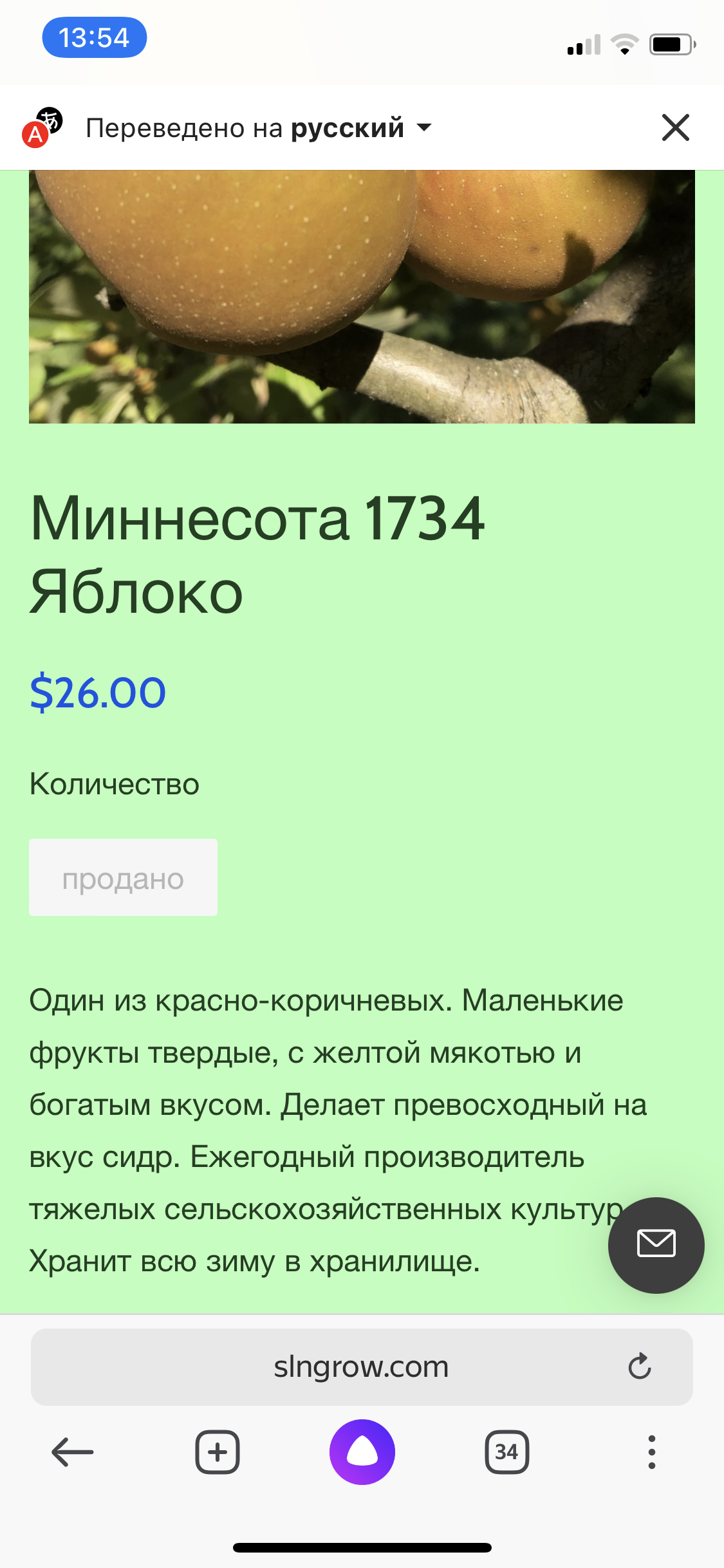This screenshot has height=1568, width=724.
Task: Tap the disabled 'продано' button
Action: [123, 877]
